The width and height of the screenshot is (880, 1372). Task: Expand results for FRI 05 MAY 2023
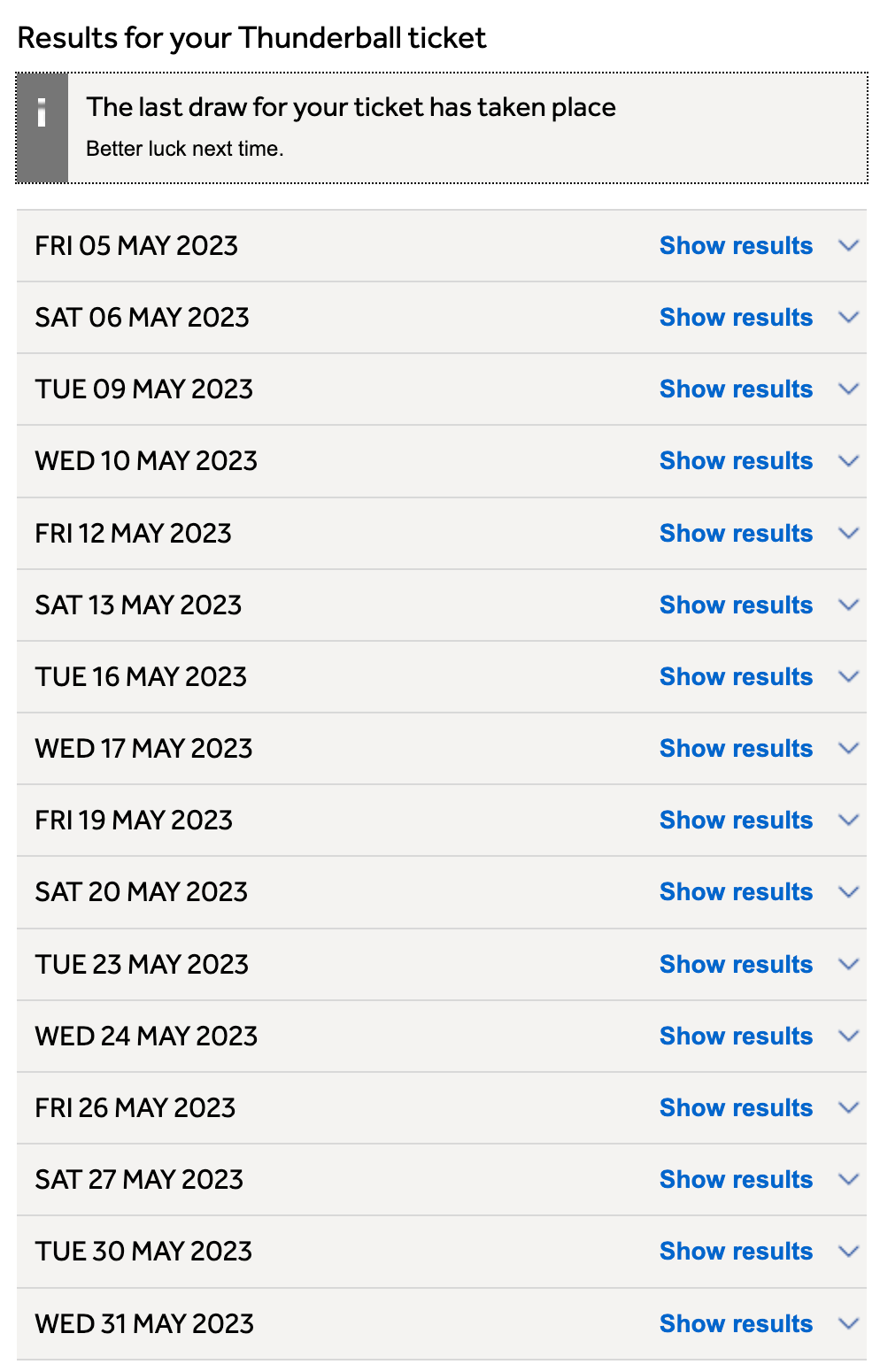coord(736,246)
